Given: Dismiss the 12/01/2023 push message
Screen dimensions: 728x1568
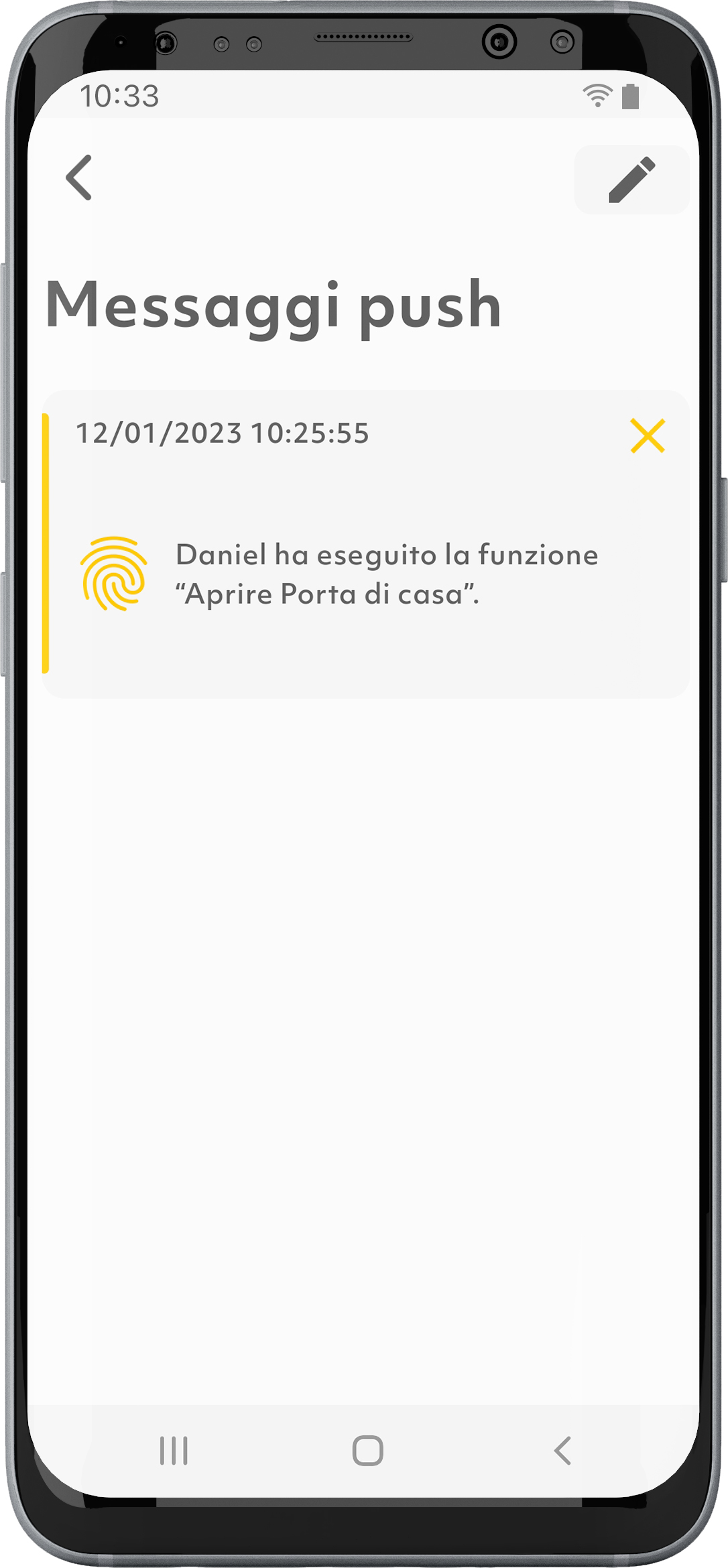Looking at the screenshot, I should [647, 436].
